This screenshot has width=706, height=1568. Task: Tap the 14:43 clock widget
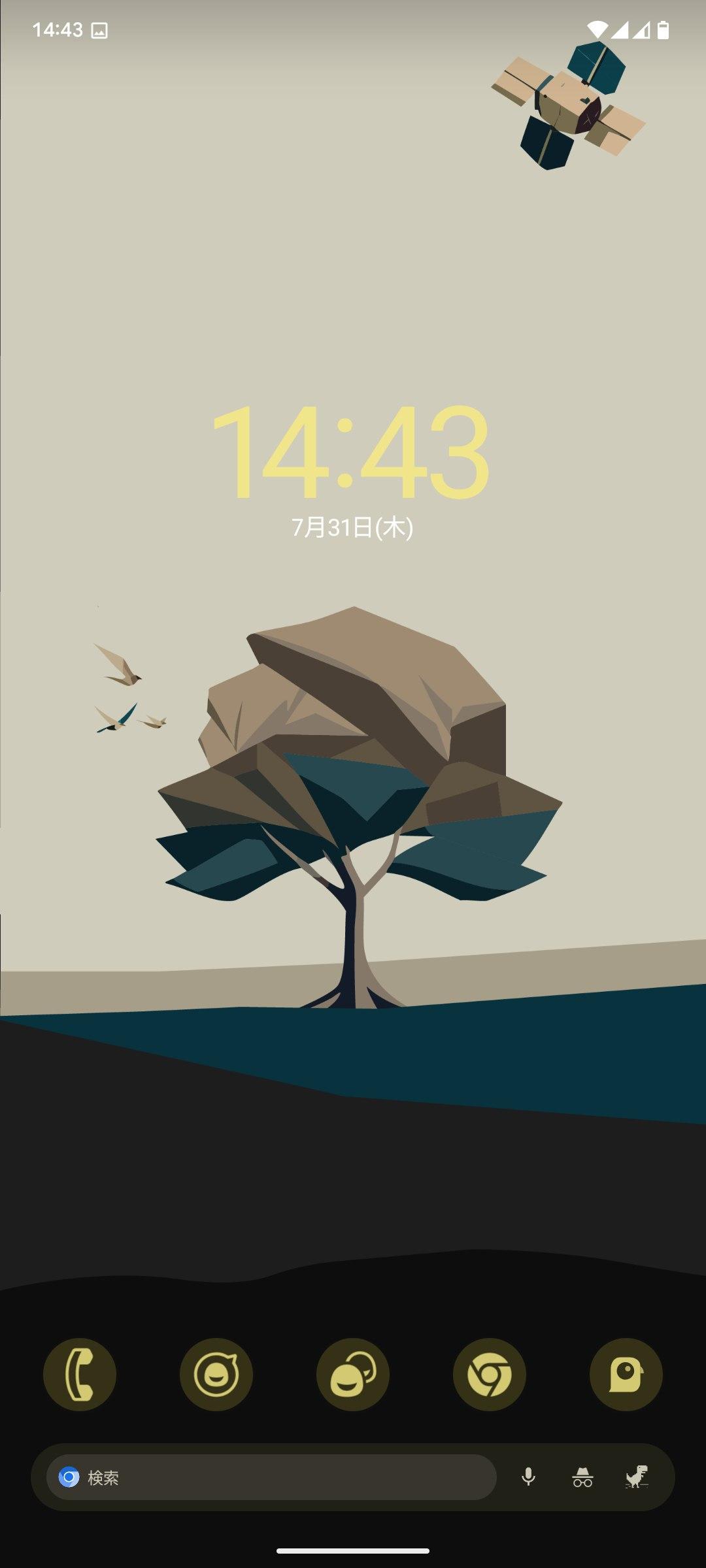tap(351, 451)
